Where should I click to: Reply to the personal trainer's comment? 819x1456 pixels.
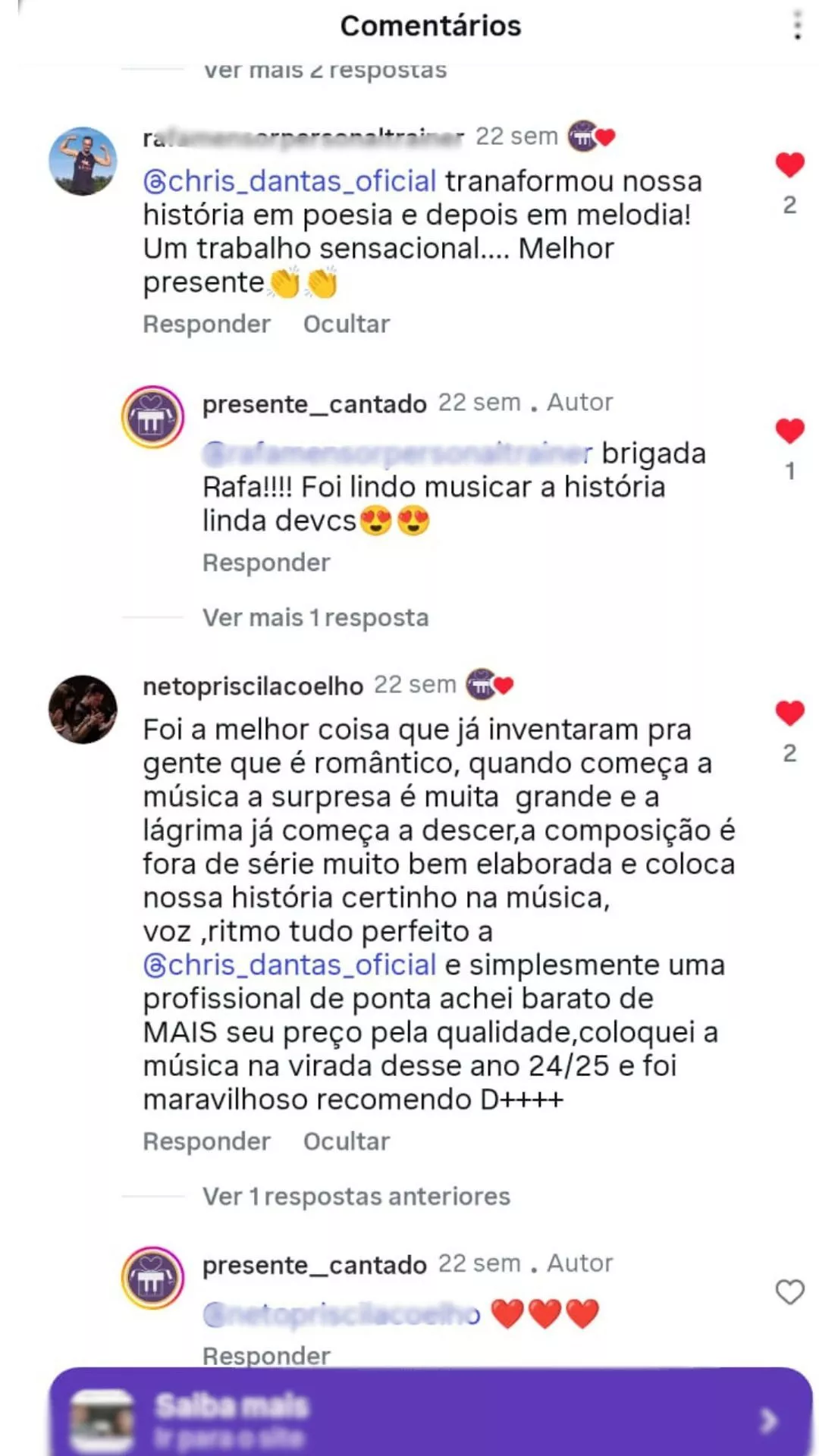(206, 325)
